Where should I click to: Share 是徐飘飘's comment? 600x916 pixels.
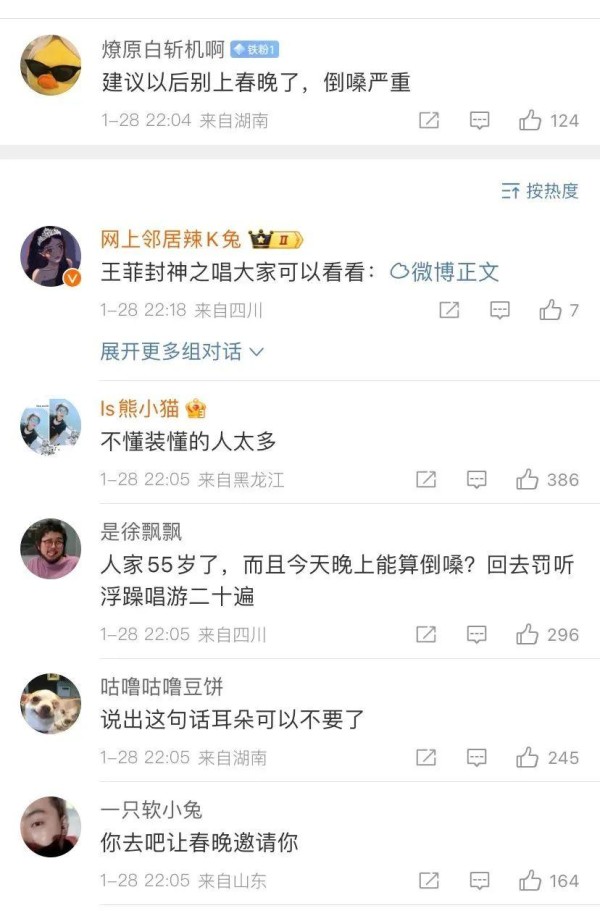coord(426,634)
